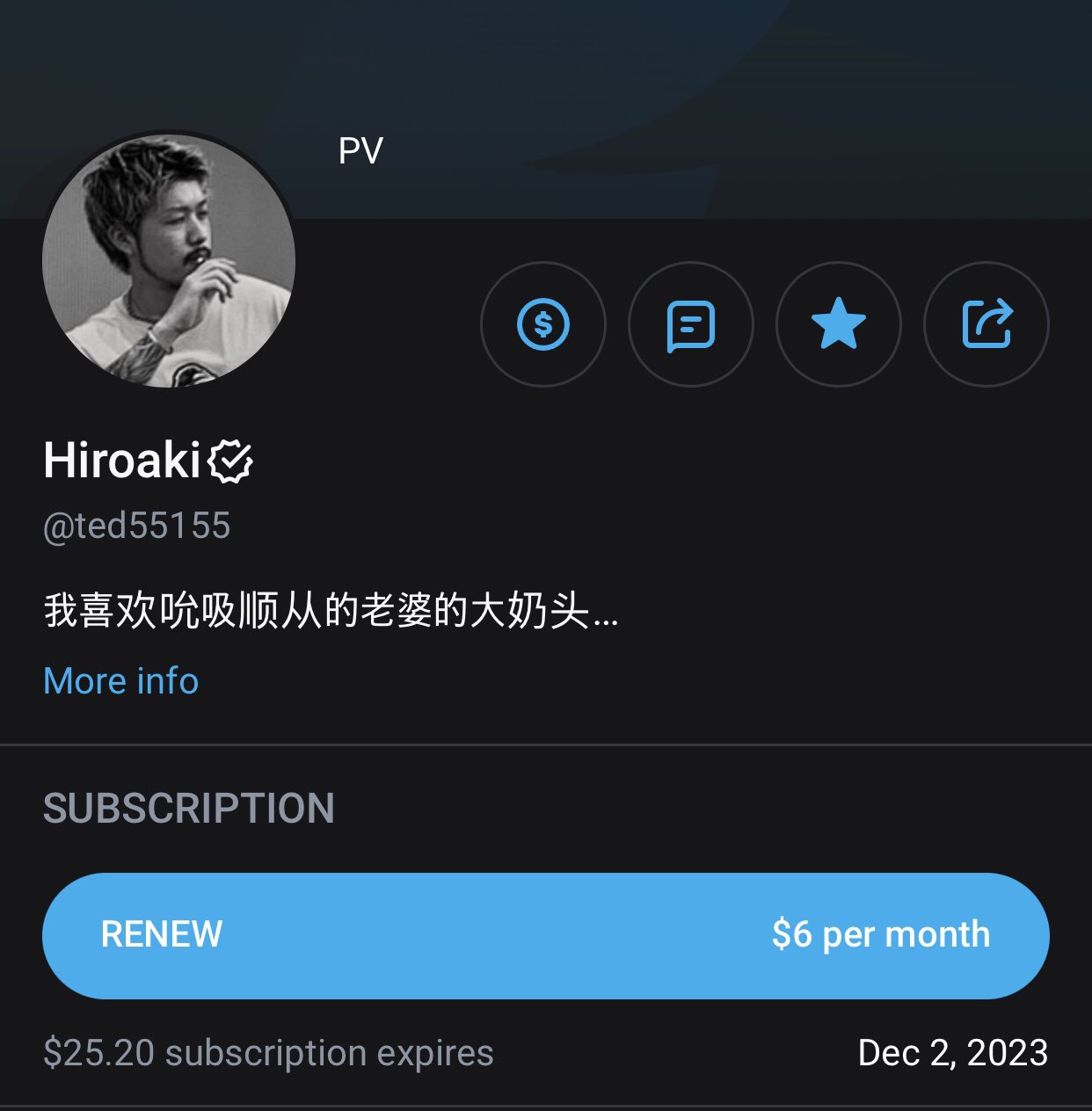Expand the bio with More info
1092x1111 pixels.
(x=121, y=681)
